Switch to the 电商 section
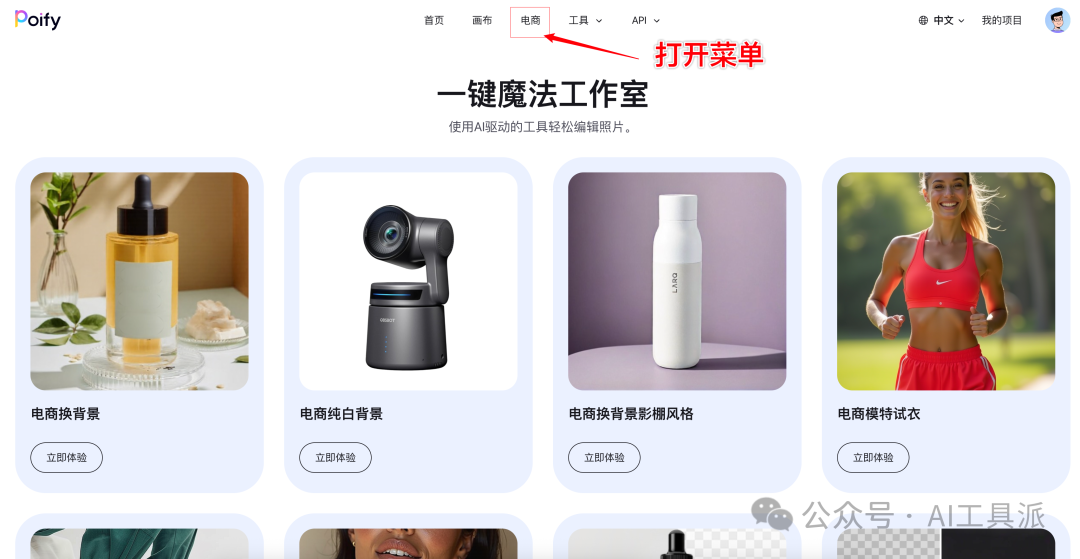 pyautogui.click(x=530, y=21)
